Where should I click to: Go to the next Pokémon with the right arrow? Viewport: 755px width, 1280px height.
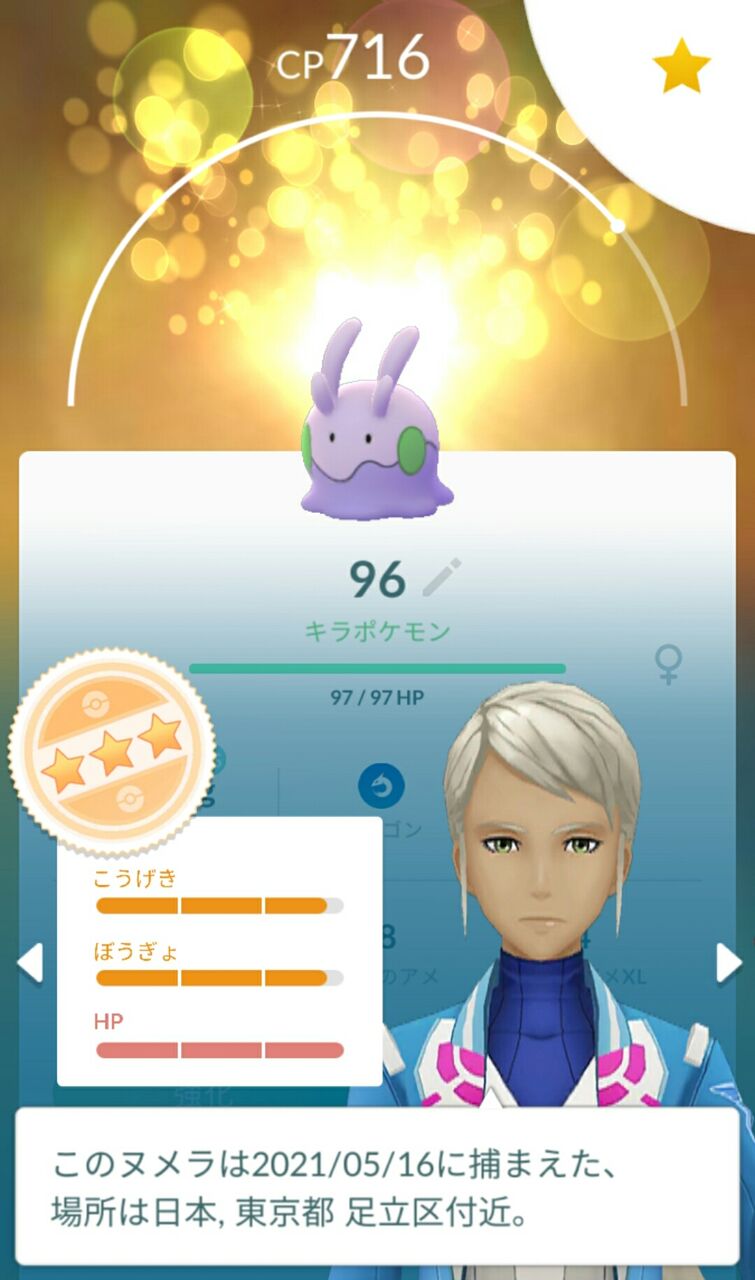(727, 963)
